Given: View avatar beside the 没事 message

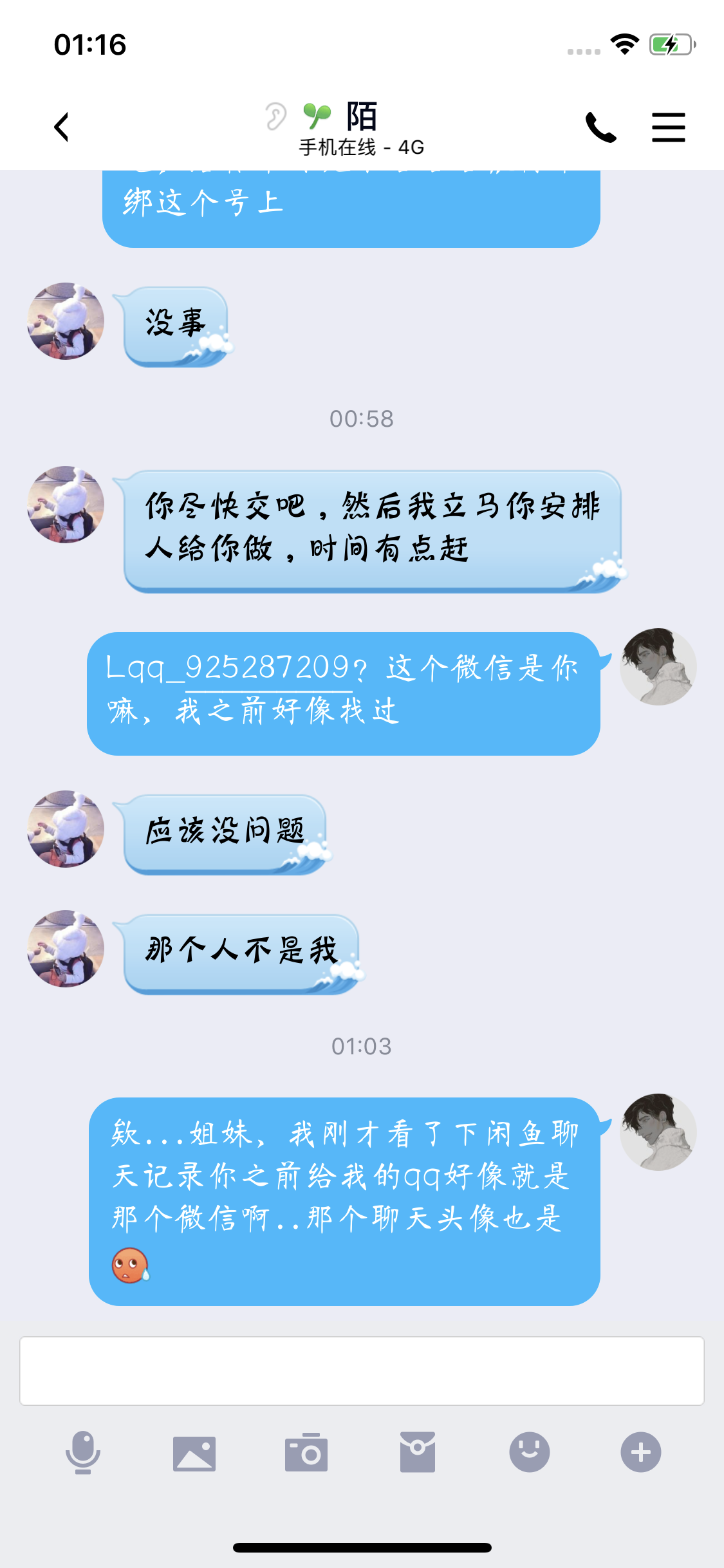Looking at the screenshot, I should (66, 321).
